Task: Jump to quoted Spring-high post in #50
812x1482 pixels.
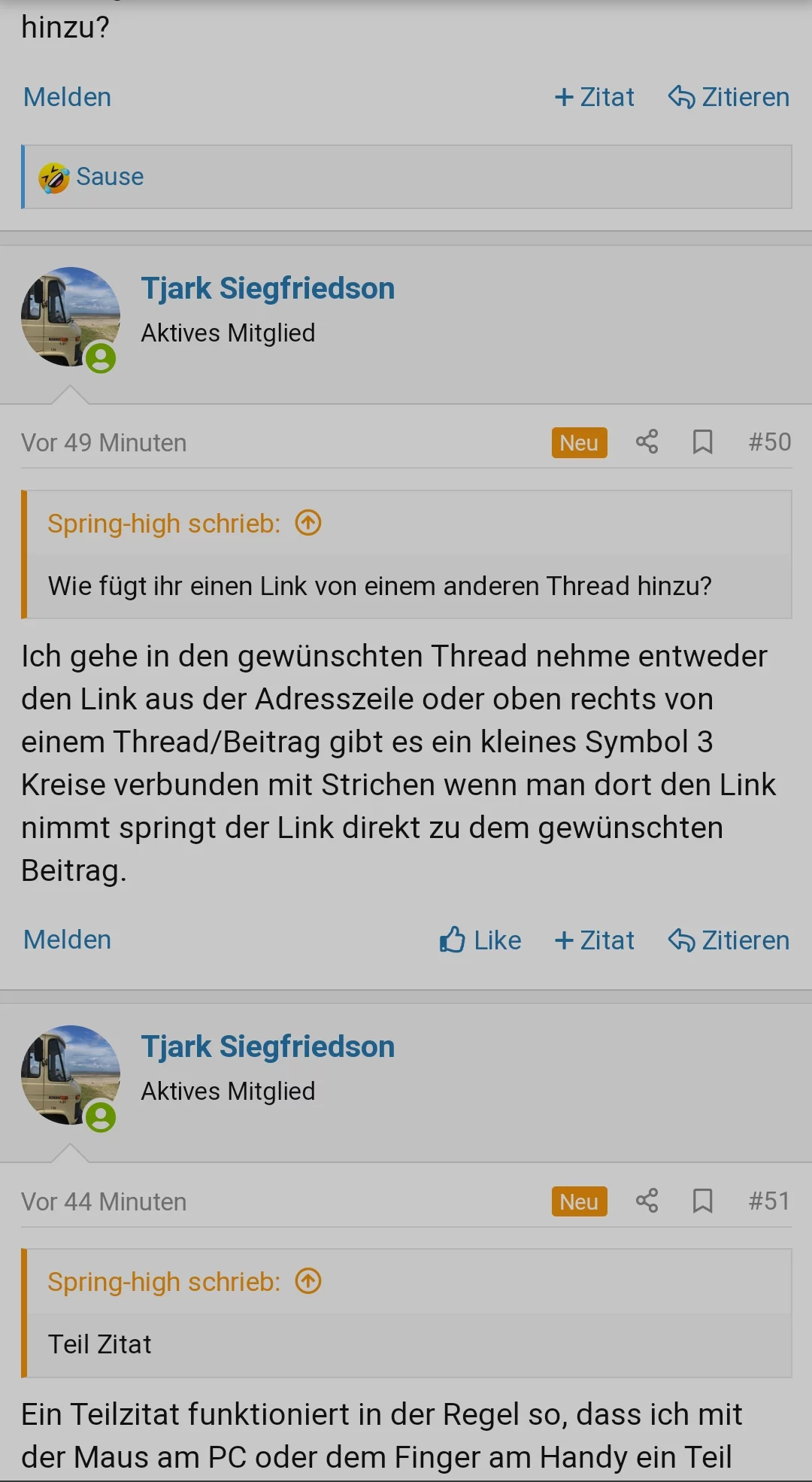Action: [x=308, y=523]
